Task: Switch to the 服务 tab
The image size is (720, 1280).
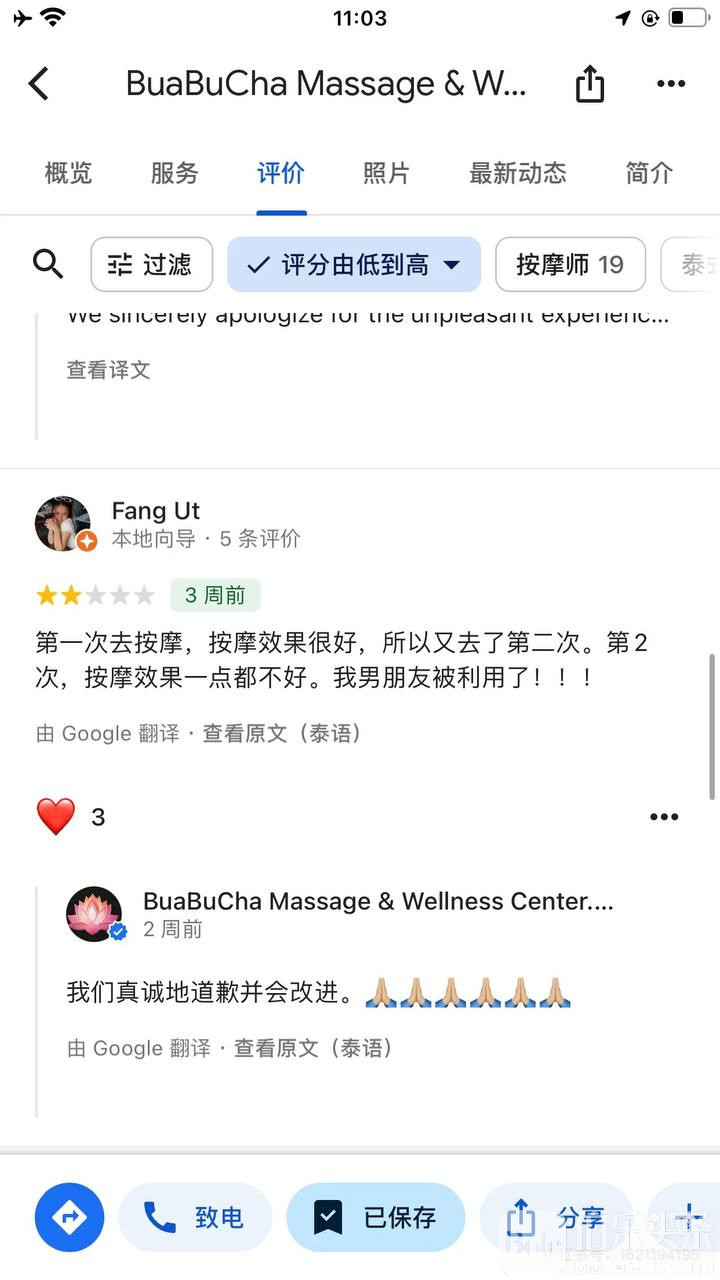Action: [x=175, y=173]
